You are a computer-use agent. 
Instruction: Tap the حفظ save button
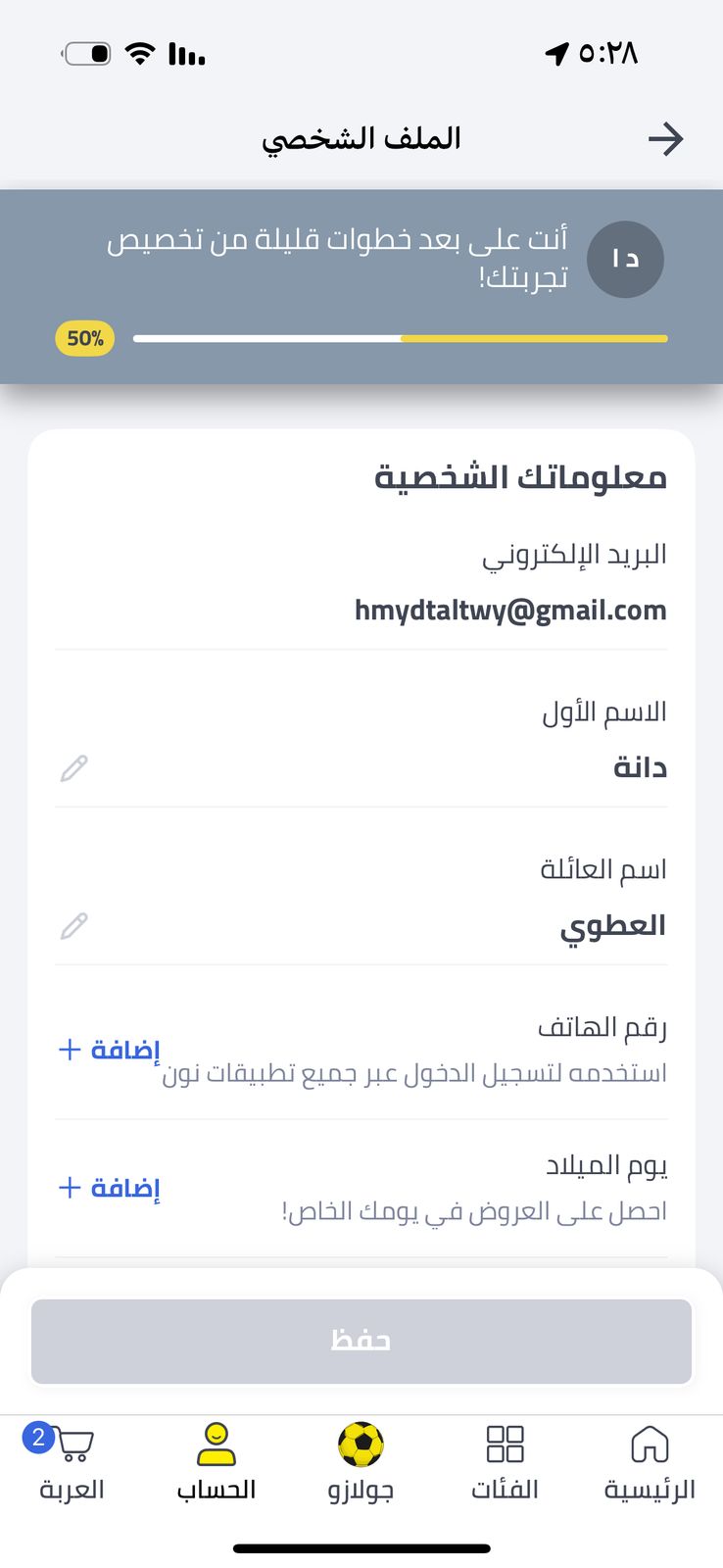tap(361, 1342)
